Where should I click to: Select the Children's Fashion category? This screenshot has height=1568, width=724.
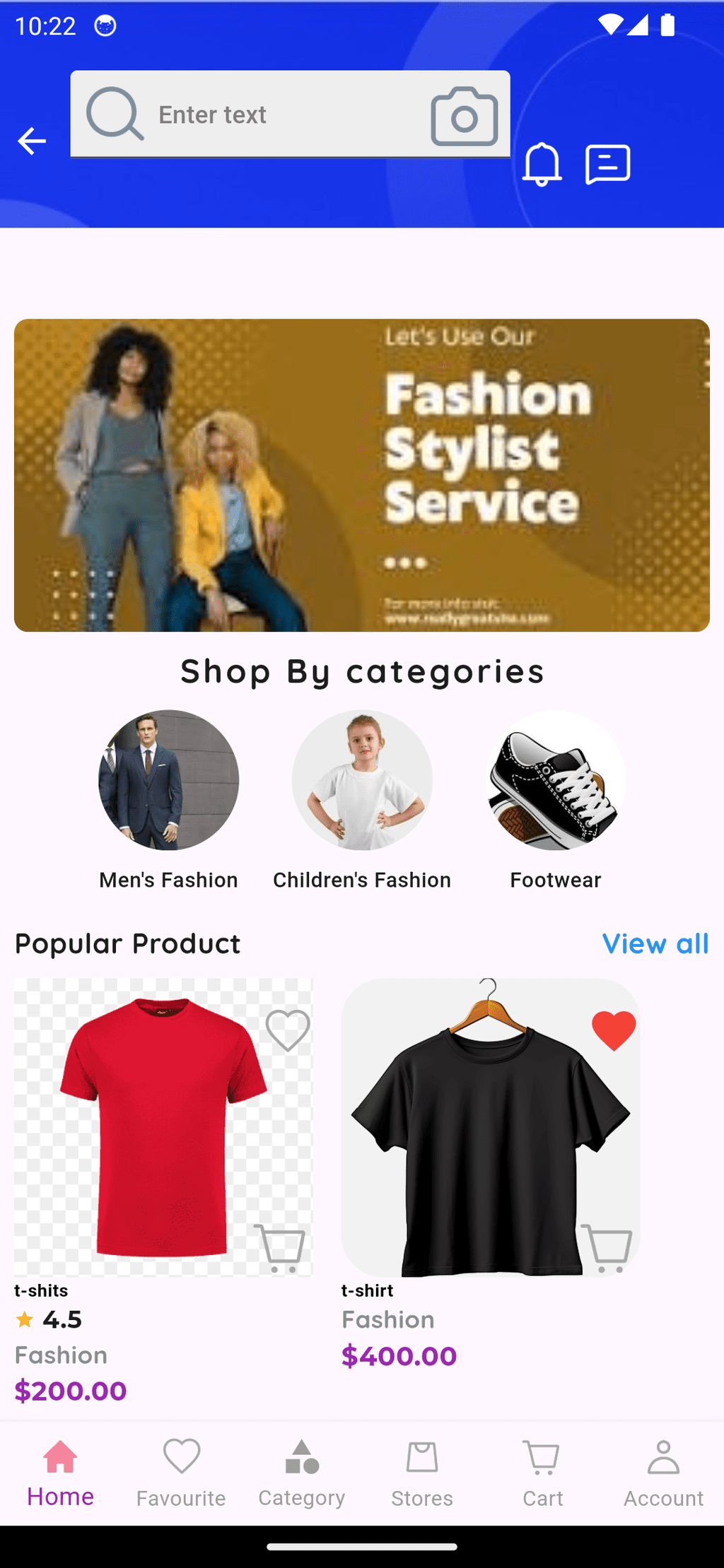(362, 800)
